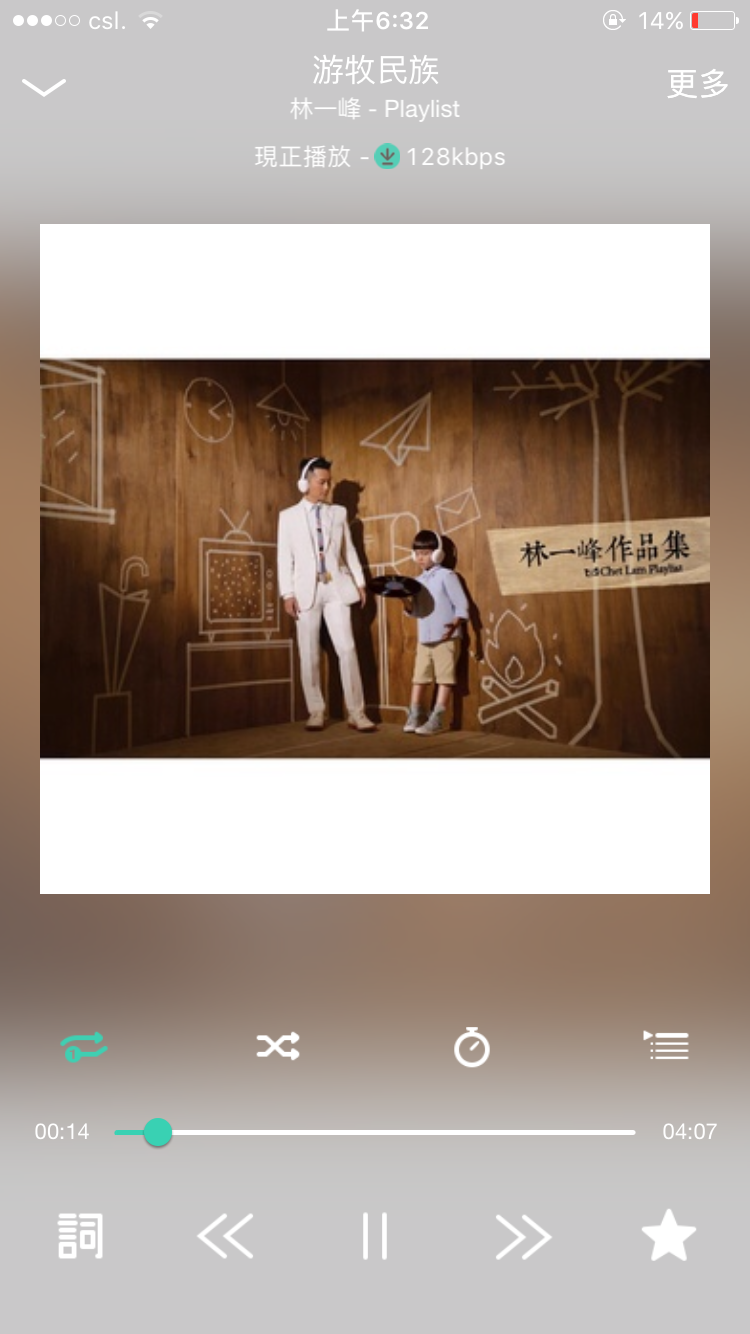
Task: Show the current play queue
Action: [666, 1046]
